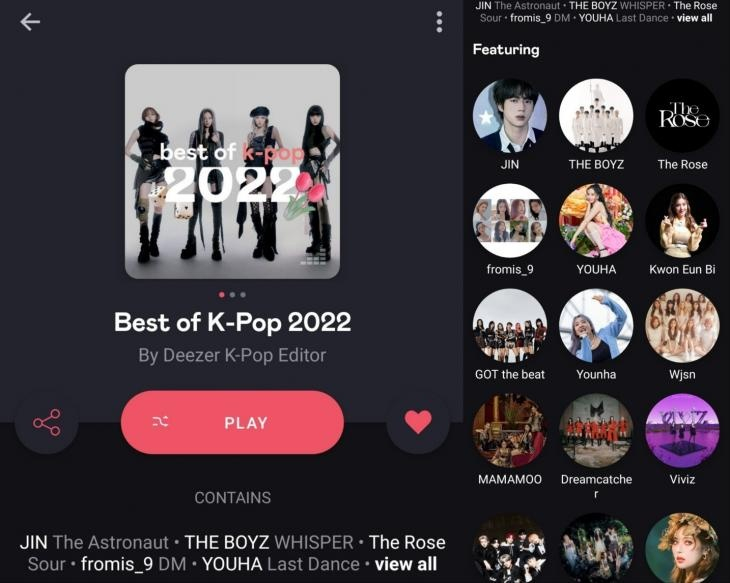The width and height of the screenshot is (730, 583).
Task: Open MAMAMOO artist page
Action: [510, 431]
